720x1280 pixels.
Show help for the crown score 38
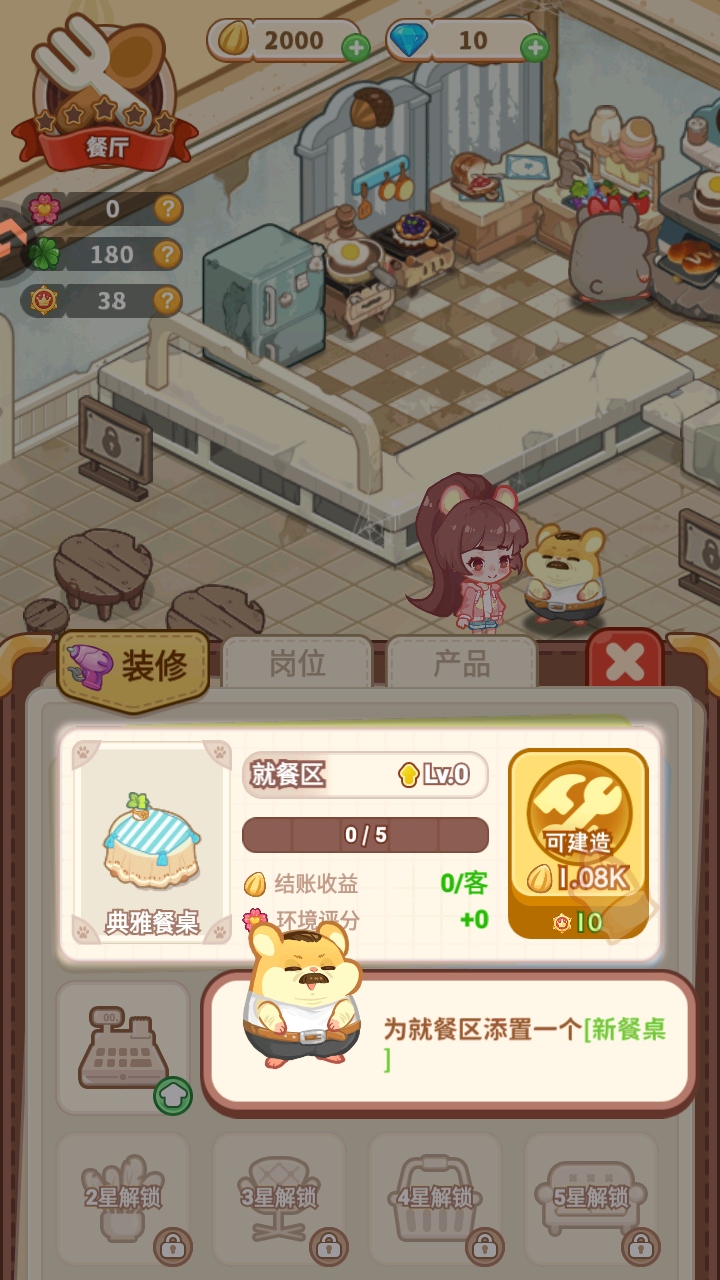[x=169, y=301]
